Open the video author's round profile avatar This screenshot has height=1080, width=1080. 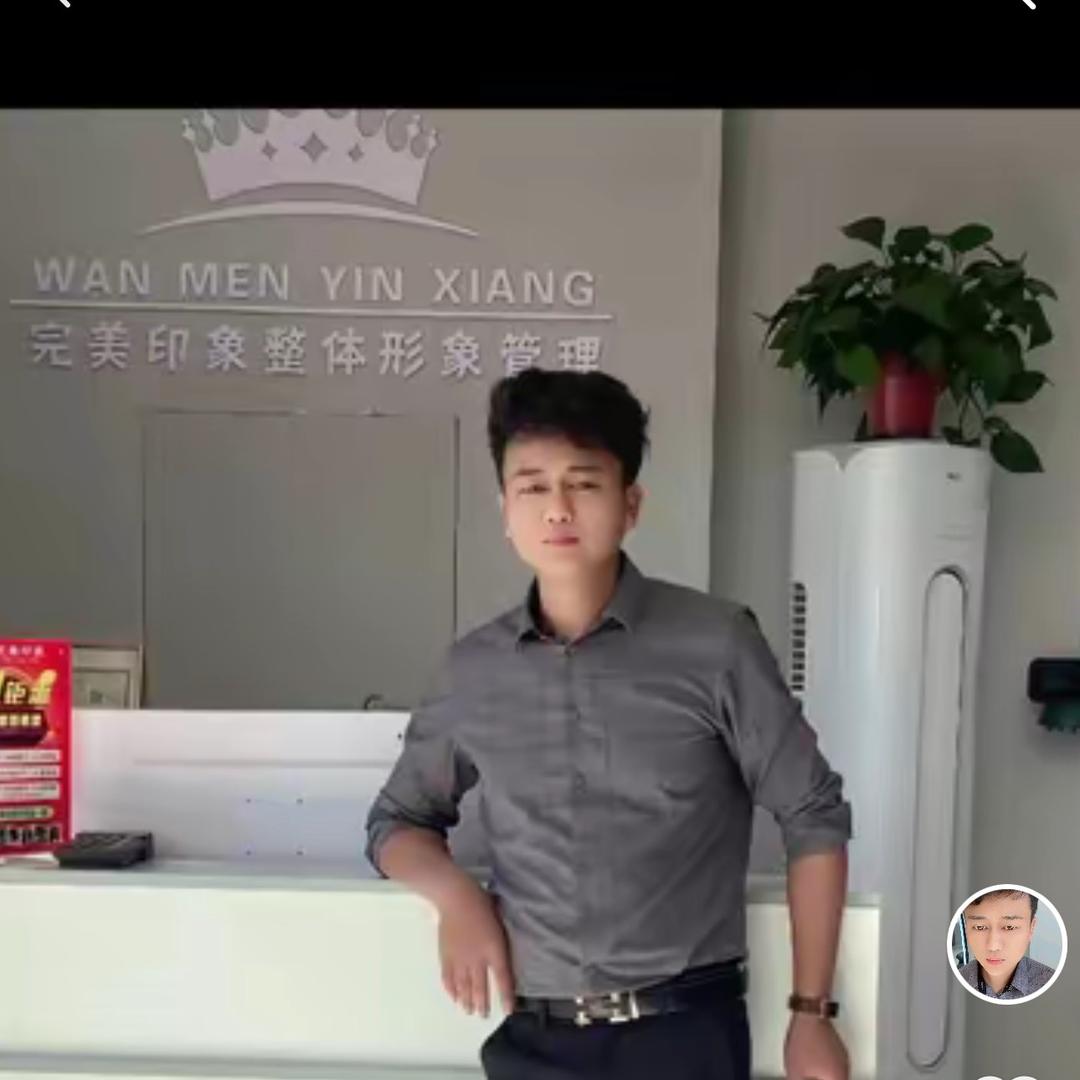pyautogui.click(x=1006, y=944)
